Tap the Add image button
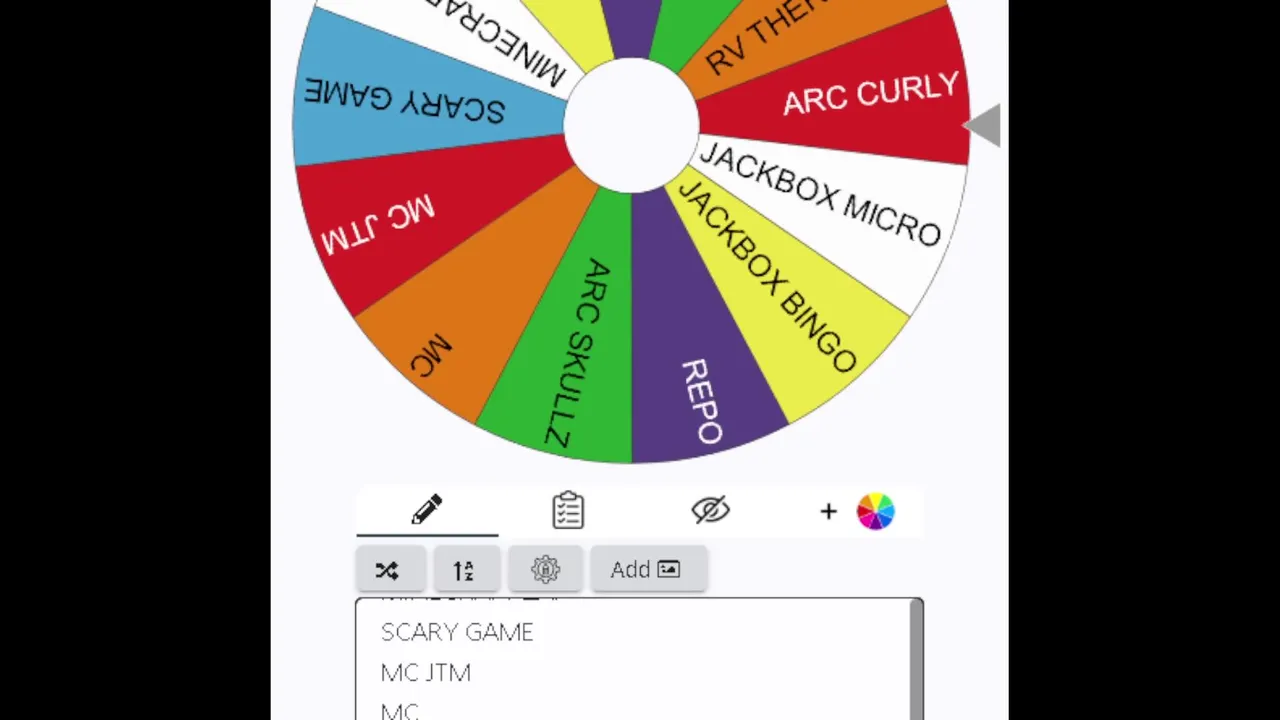The height and width of the screenshot is (720, 1280). (647, 570)
